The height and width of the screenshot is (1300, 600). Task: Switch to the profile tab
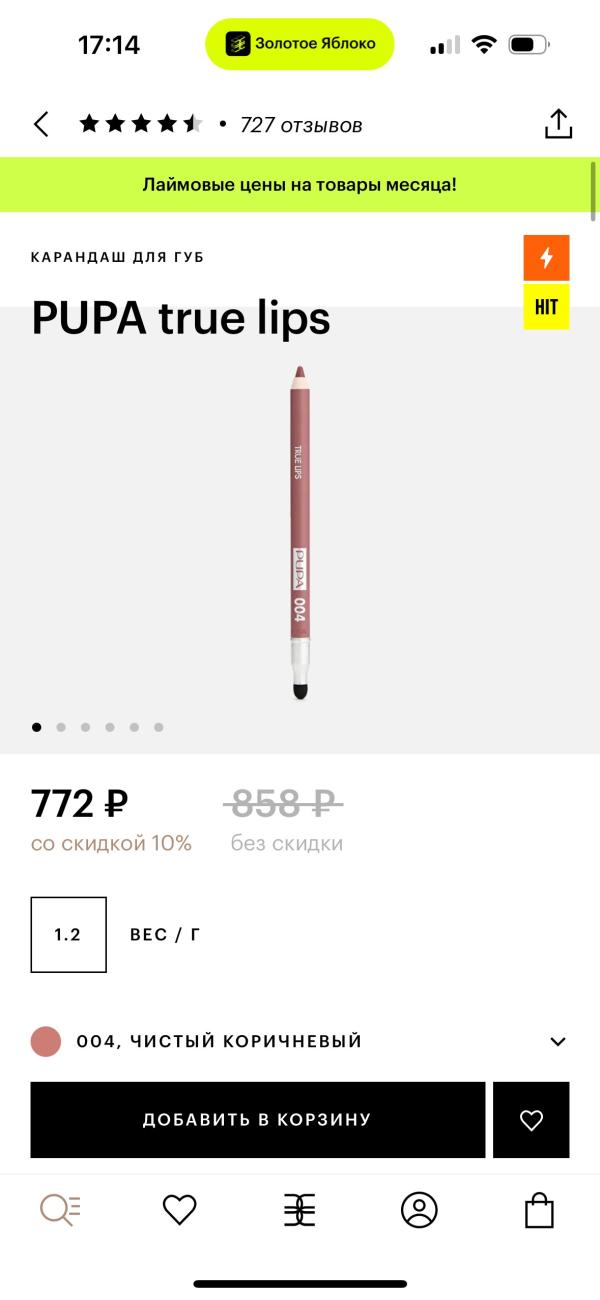419,1210
